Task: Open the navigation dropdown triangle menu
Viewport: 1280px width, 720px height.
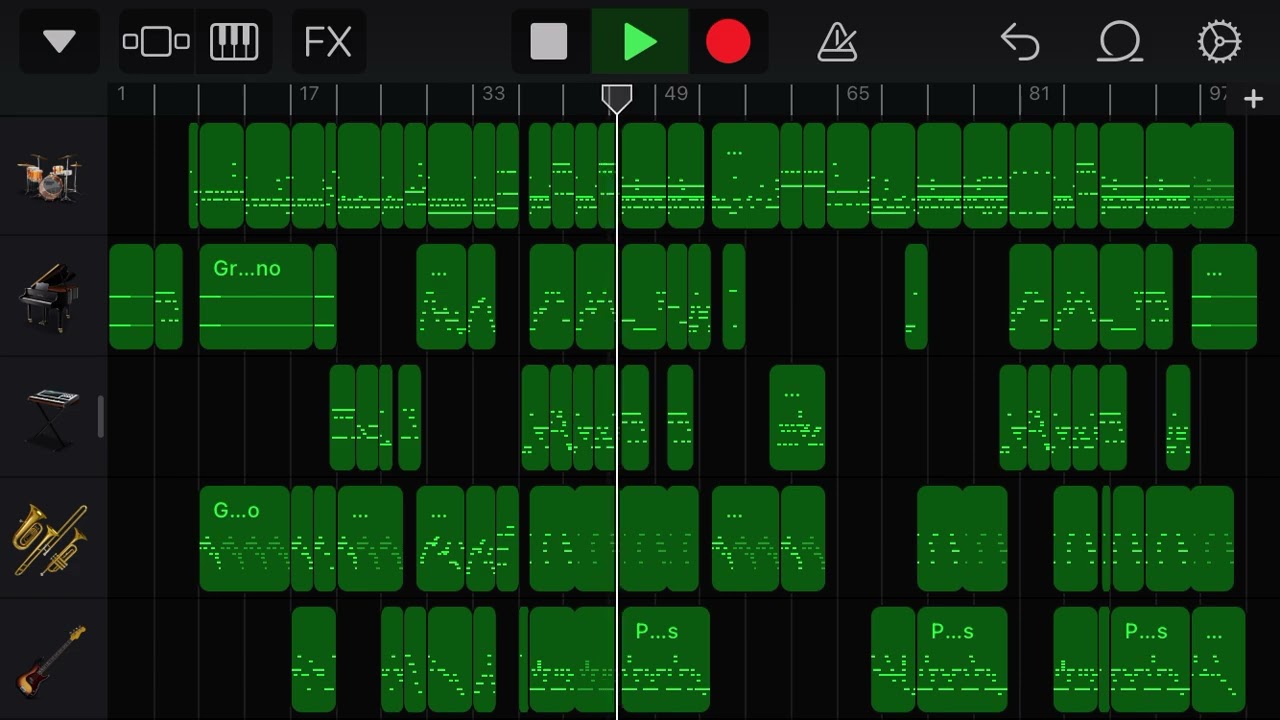Action: 59,42
